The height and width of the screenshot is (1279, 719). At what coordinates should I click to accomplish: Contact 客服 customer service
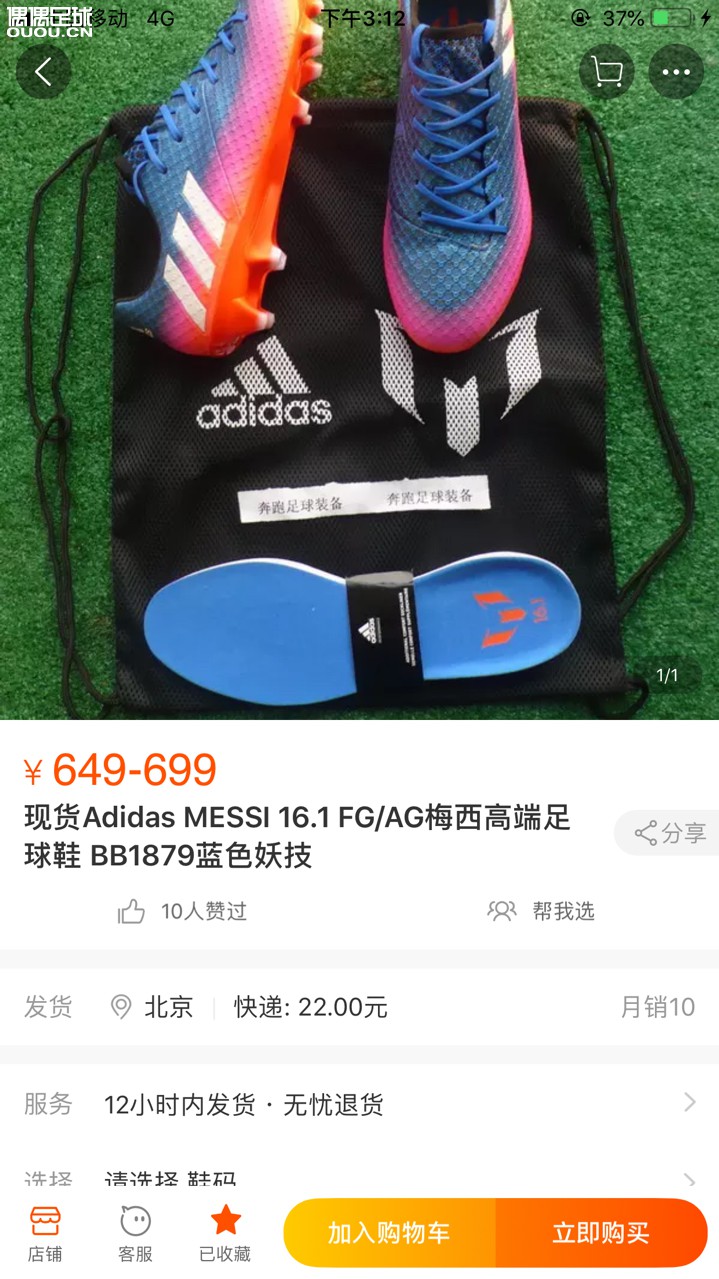(x=135, y=1232)
